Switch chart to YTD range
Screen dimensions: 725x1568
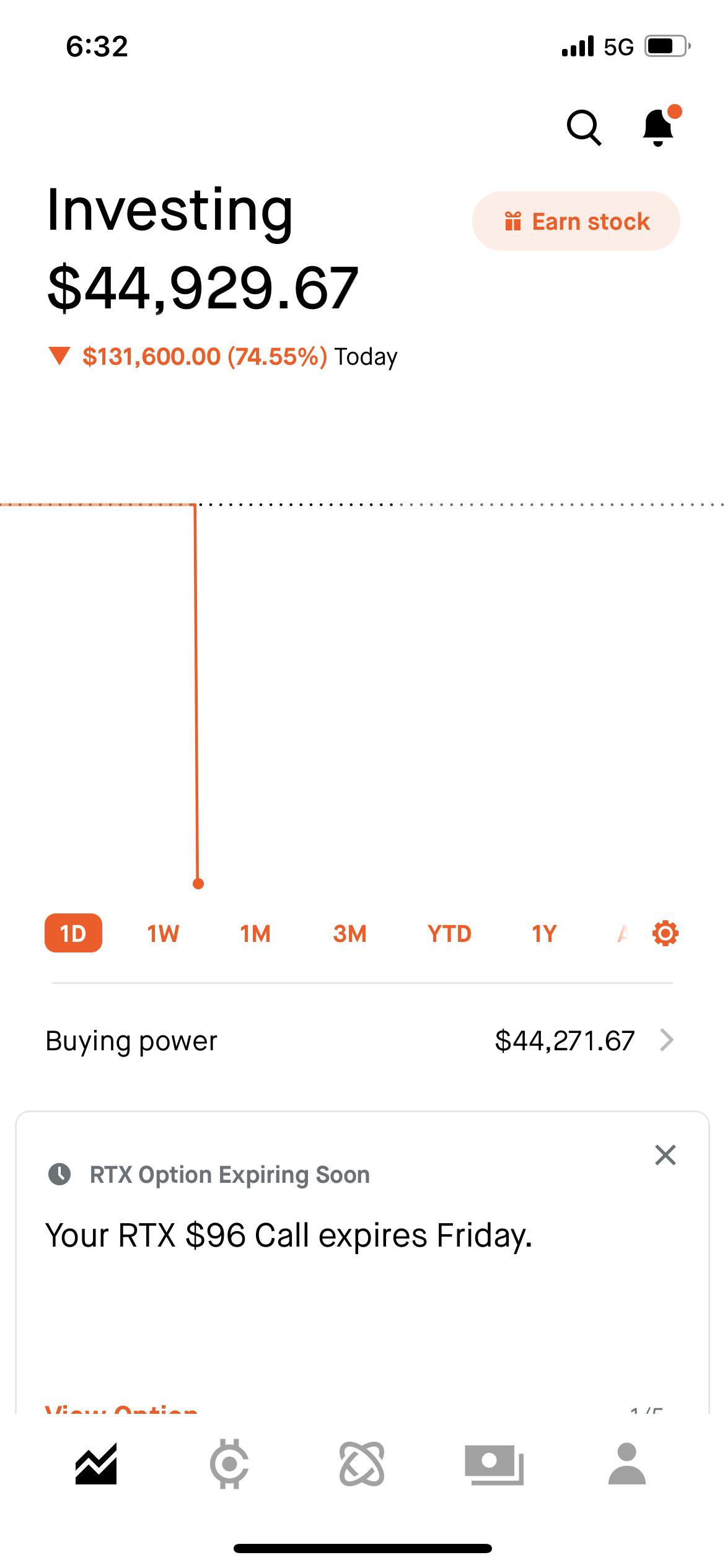click(x=449, y=933)
